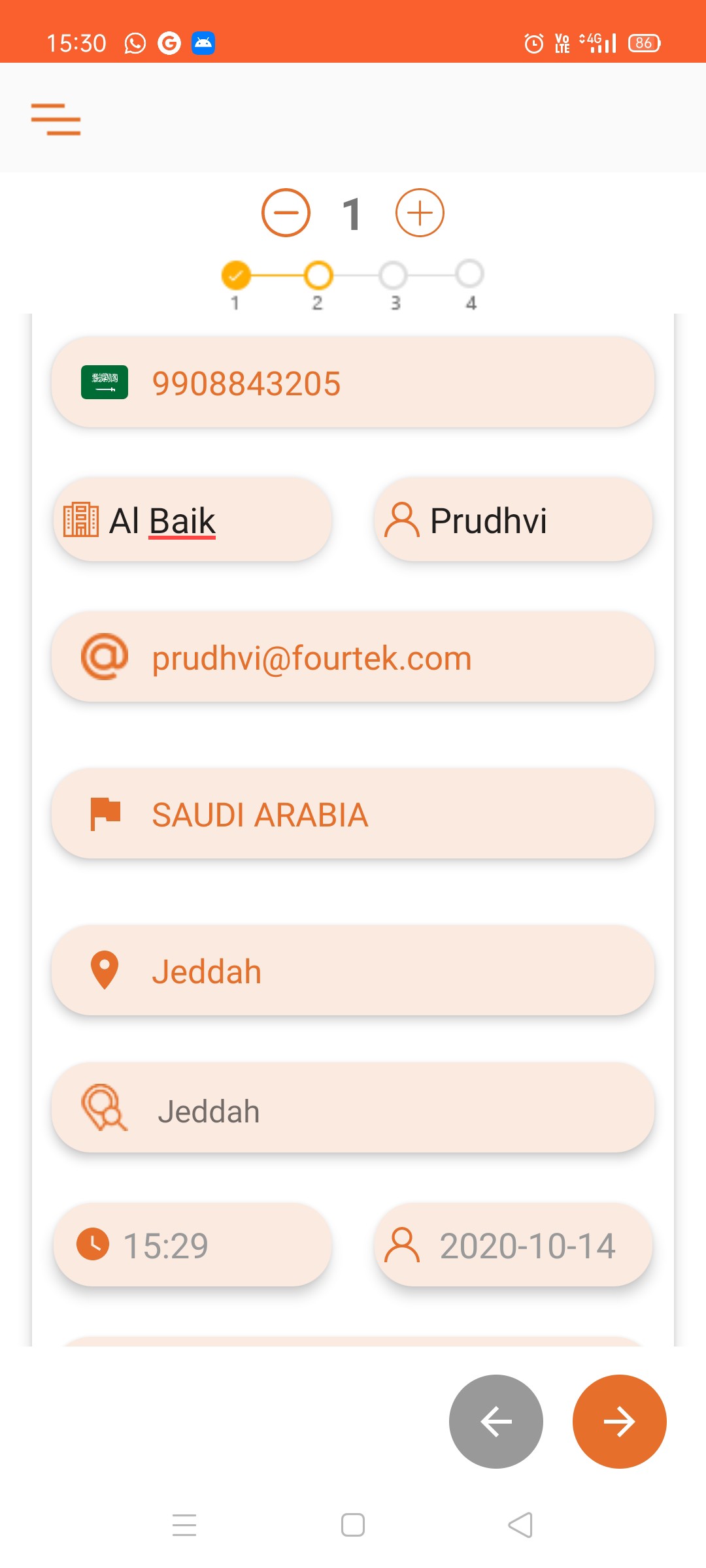706x1568 pixels.
Task: Go to previous step with gray back arrow
Action: pyautogui.click(x=496, y=1422)
